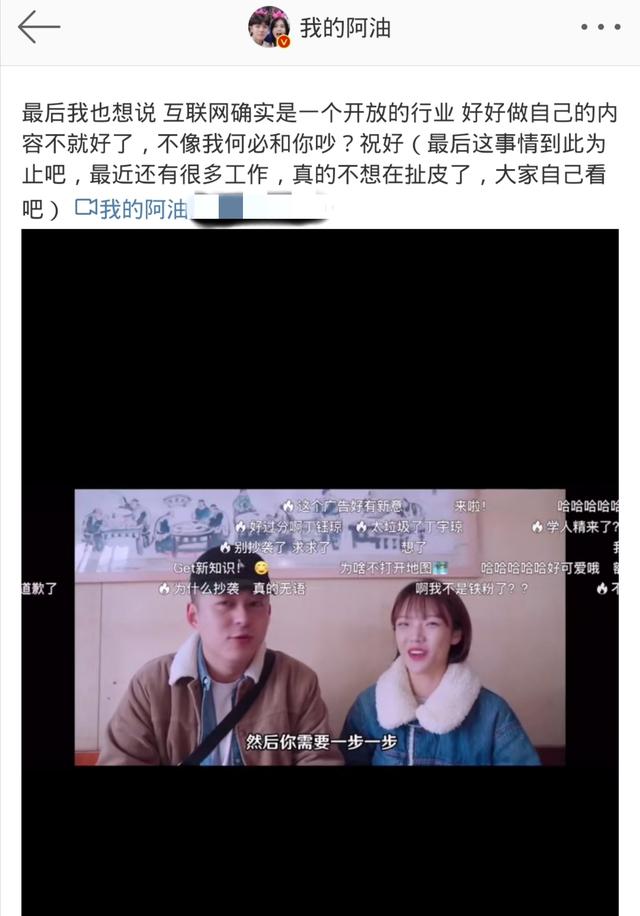Open 我的阿油 profile avatar
Screen dimensions: 640x916
(x=269, y=28)
